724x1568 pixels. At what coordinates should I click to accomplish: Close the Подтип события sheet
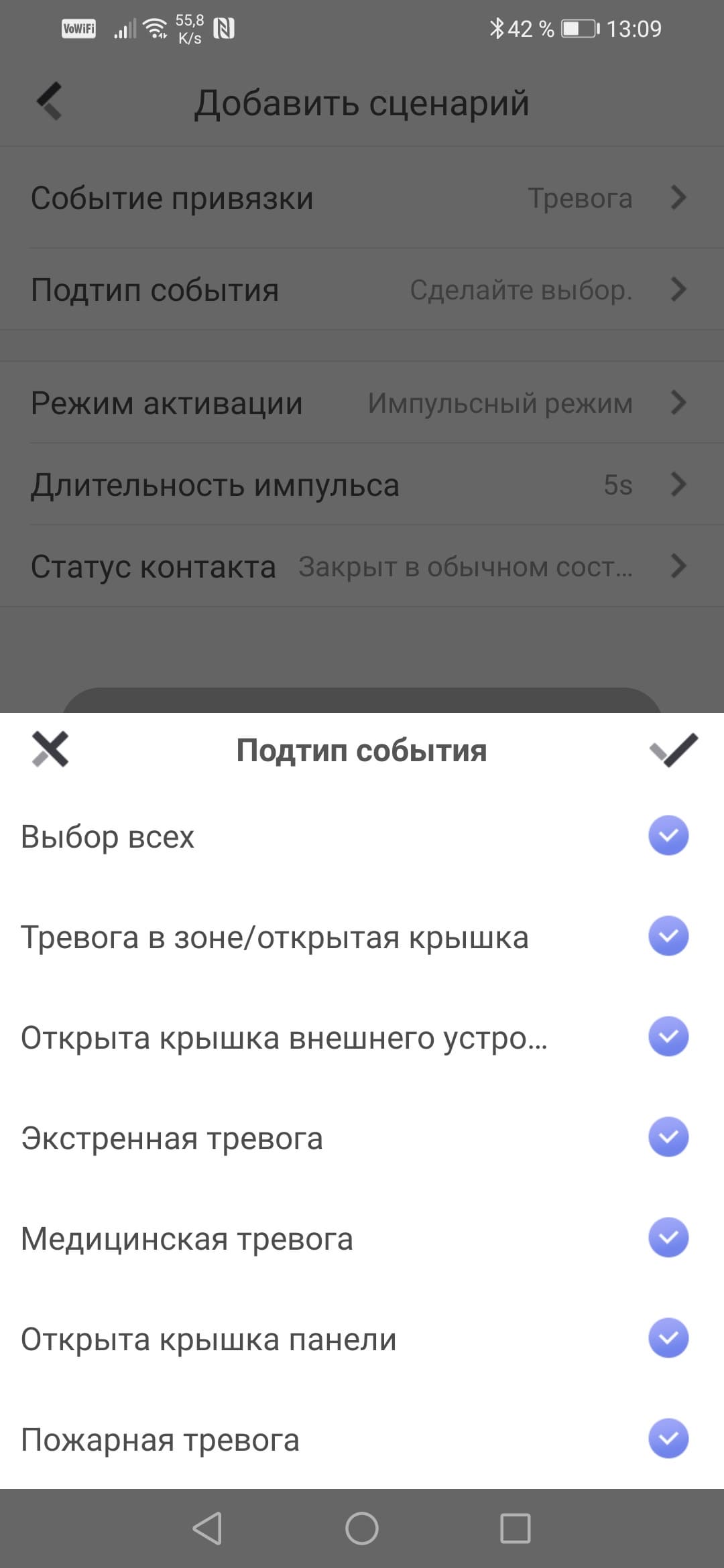tap(50, 749)
